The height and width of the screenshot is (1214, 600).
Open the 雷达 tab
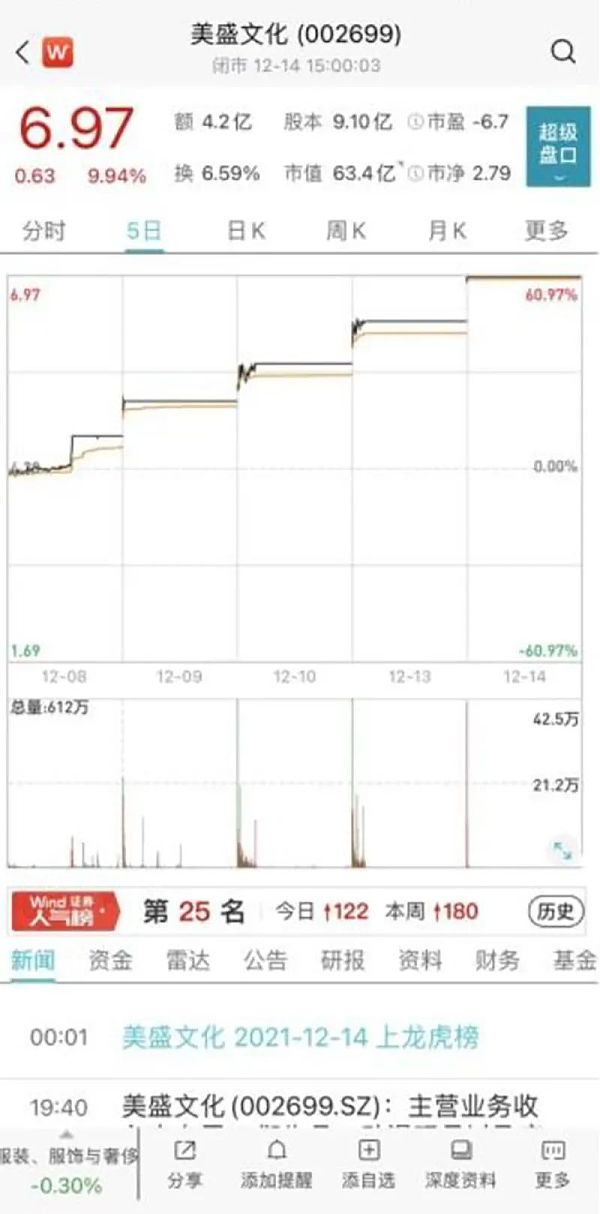tap(187, 961)
